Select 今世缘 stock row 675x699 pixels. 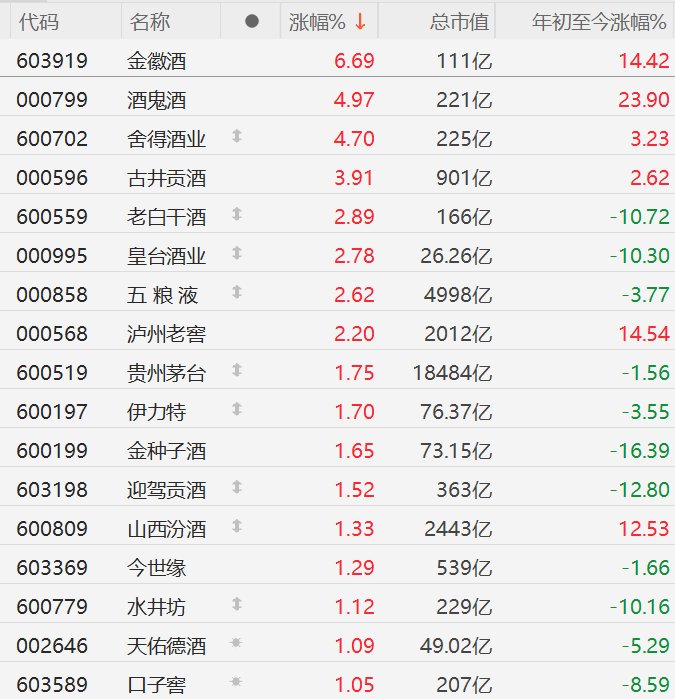158,568
